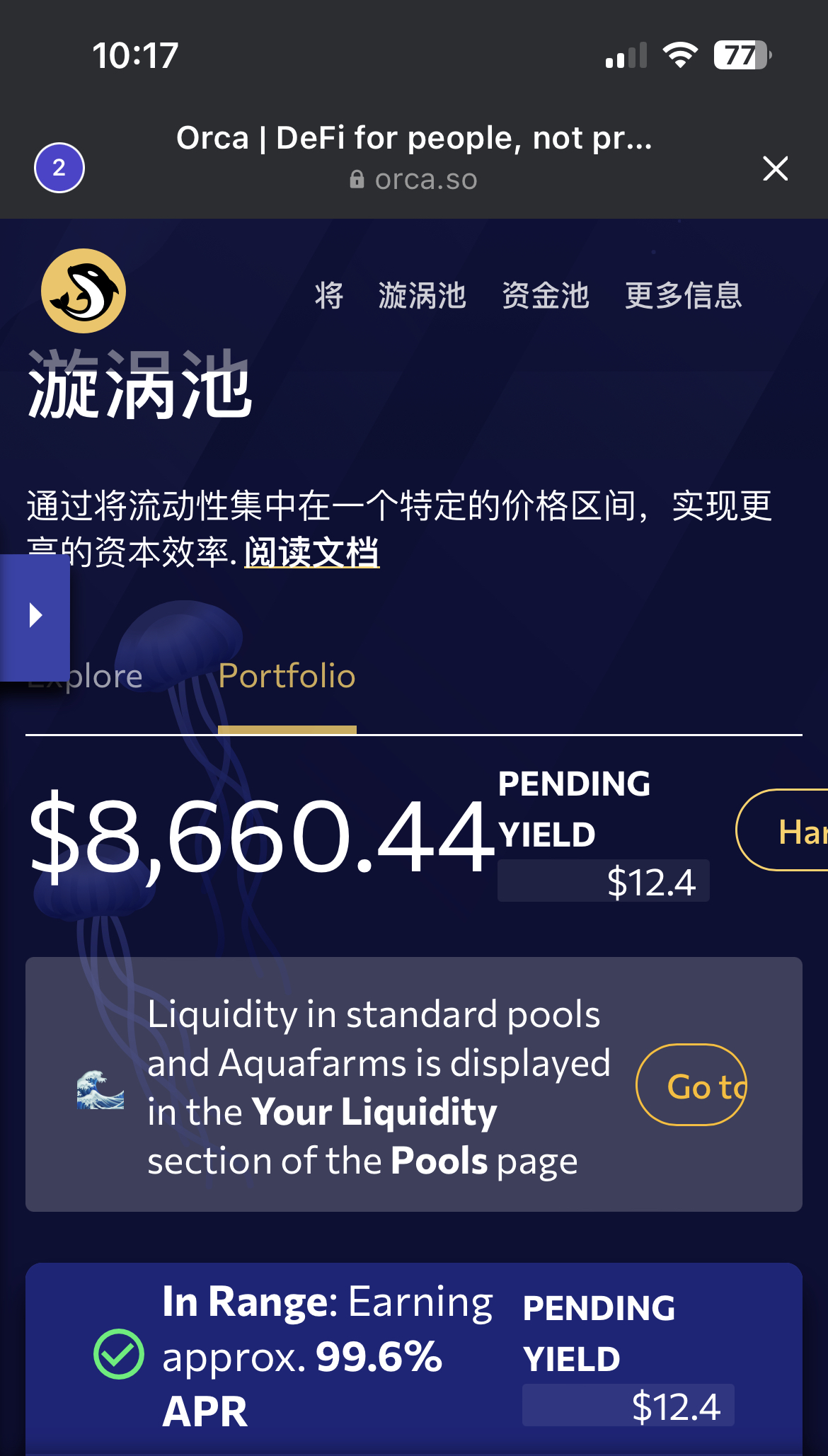Tap the Go to button in liquidity notice
Screen dimensions: 828x1456
pyautogui.click(x=691, y=1085)
